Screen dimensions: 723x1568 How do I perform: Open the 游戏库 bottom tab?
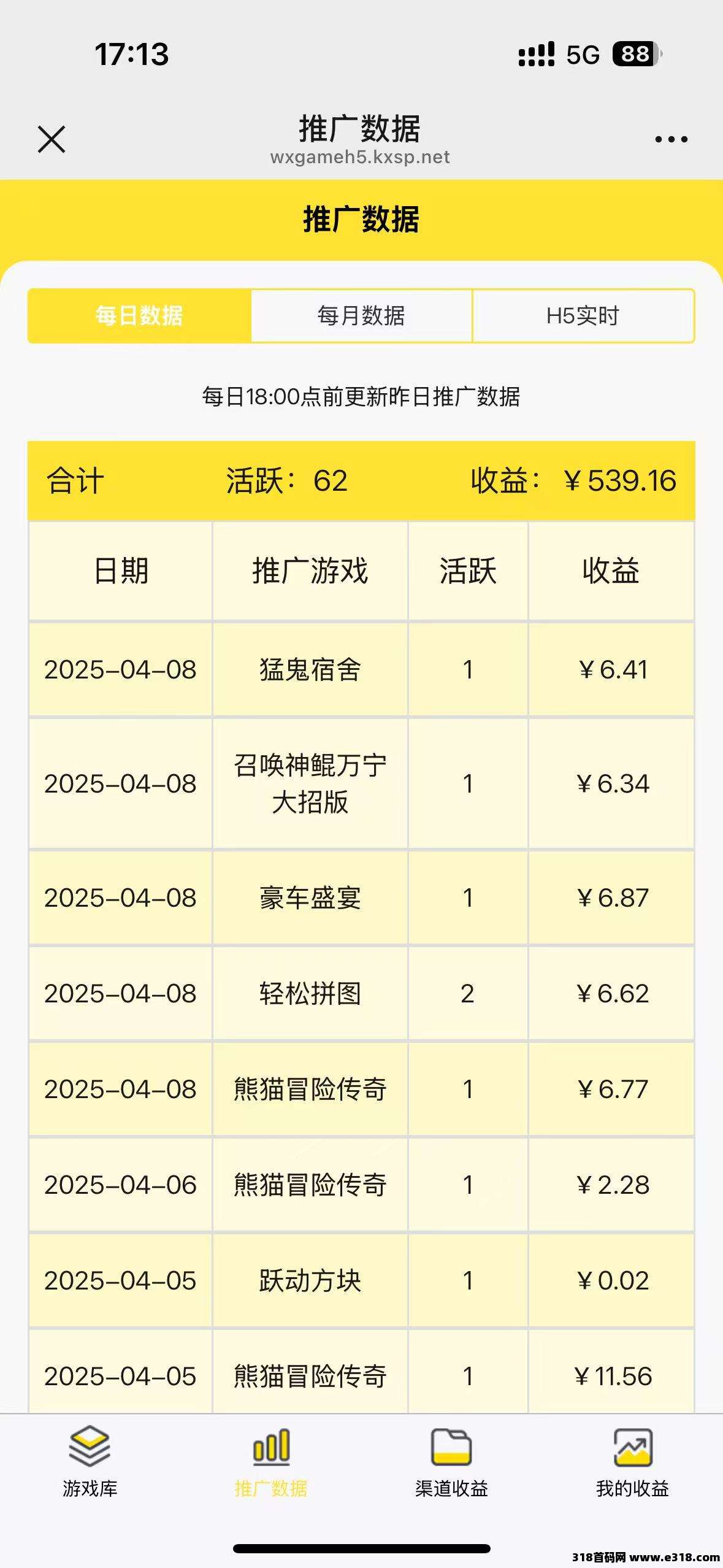(90, 1463)
